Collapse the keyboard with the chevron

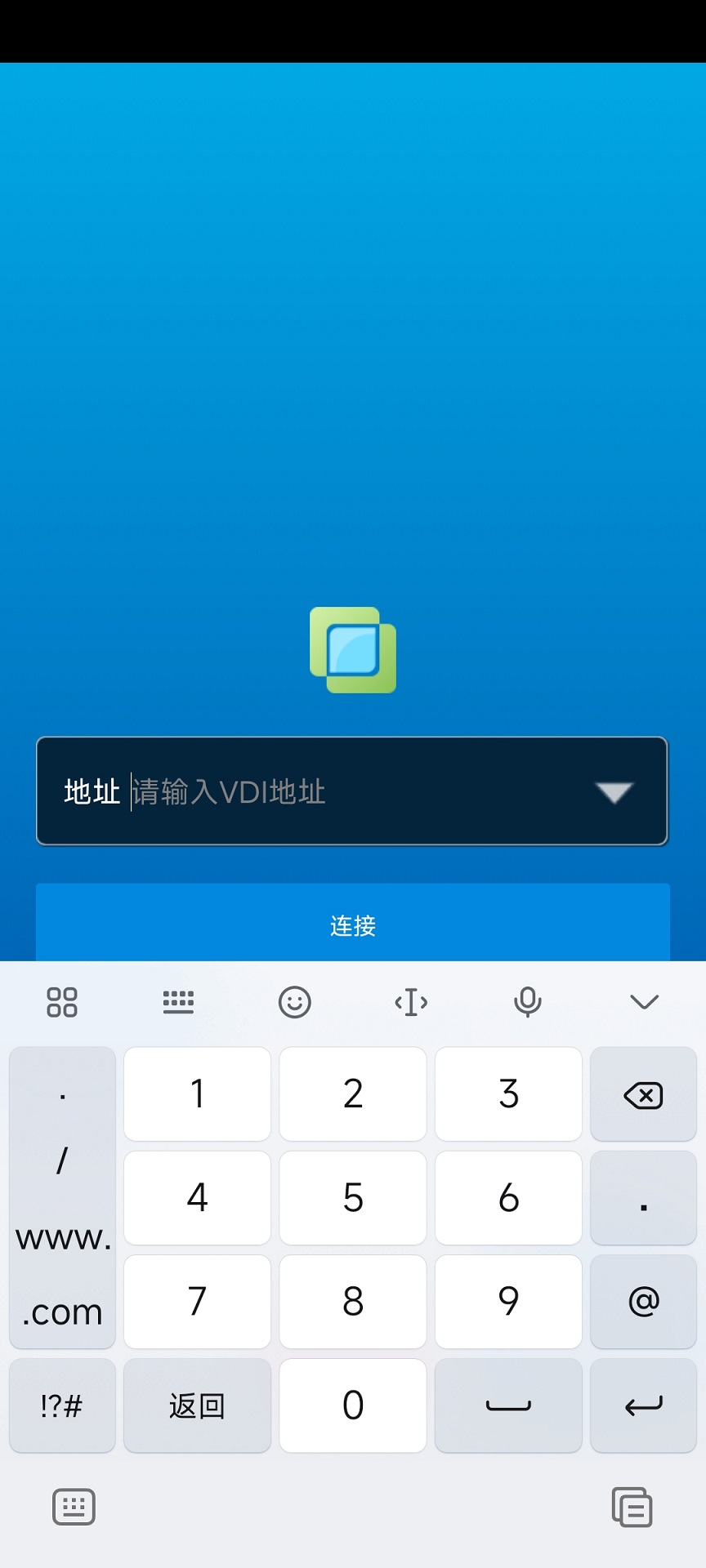click(644, 1001)
